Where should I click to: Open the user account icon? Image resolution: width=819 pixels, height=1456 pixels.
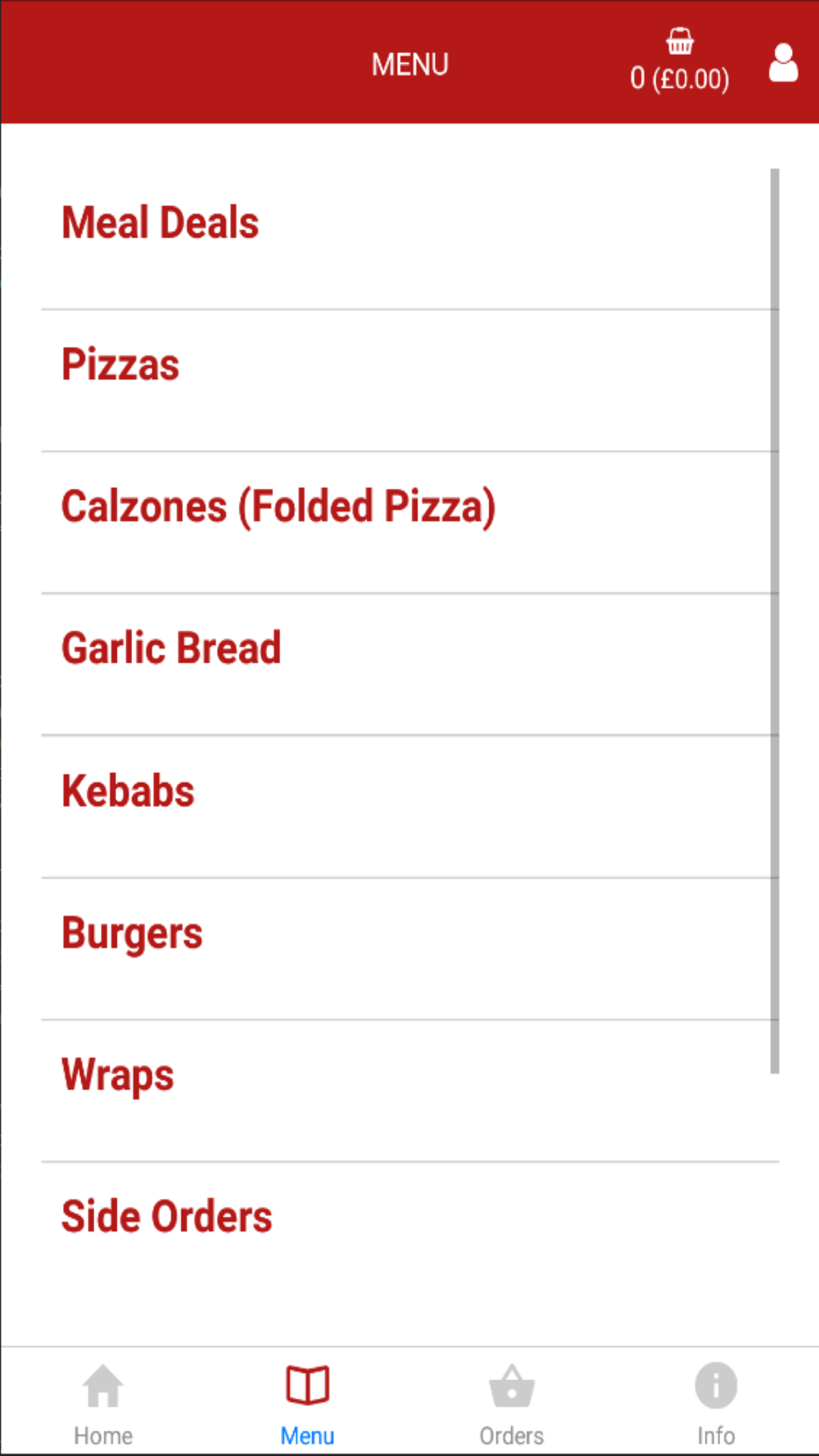pyautogui.click(x=783, y=62)
